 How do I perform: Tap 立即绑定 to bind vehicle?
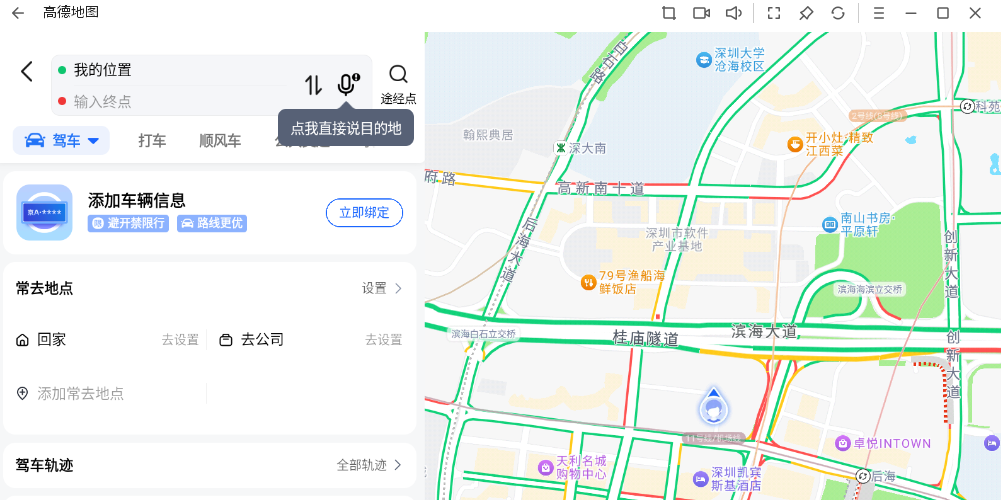click(x=364, y=212)
